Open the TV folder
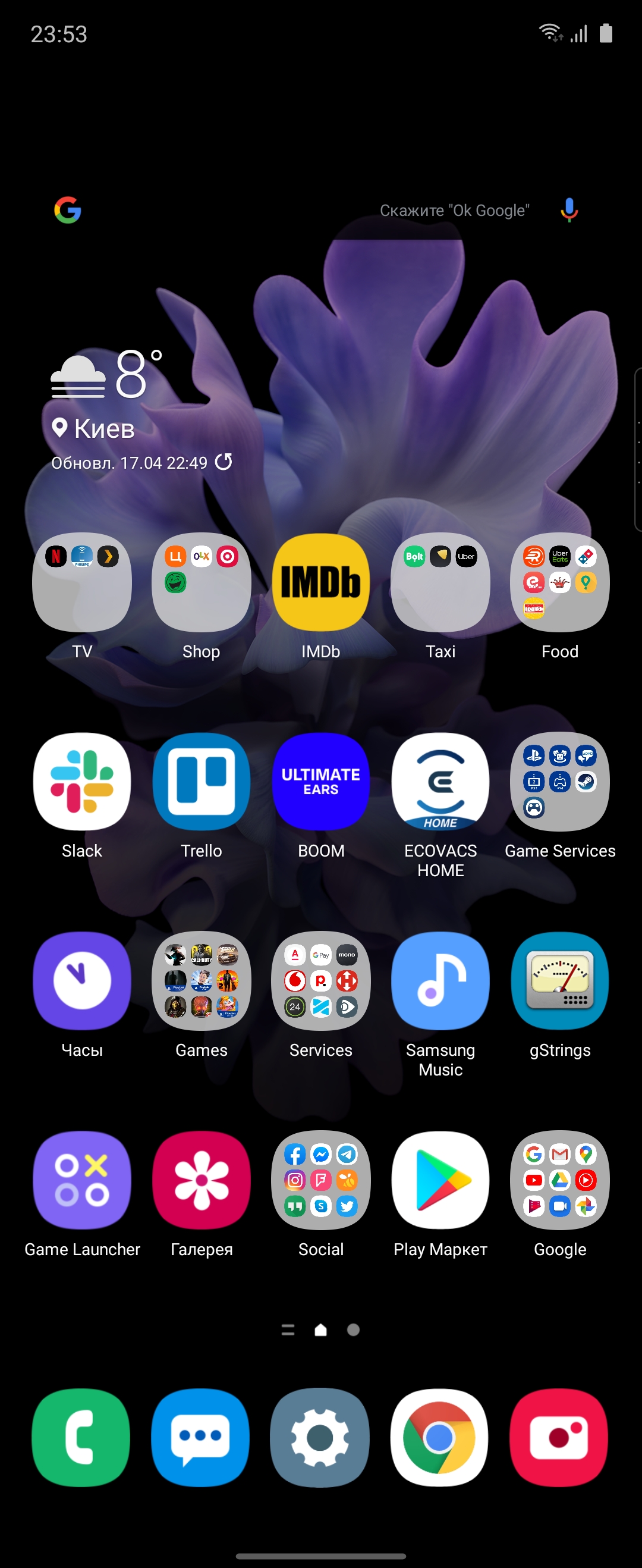Image resolution: width=642 pixels, height=1568 pixels. tap(82, 582)
